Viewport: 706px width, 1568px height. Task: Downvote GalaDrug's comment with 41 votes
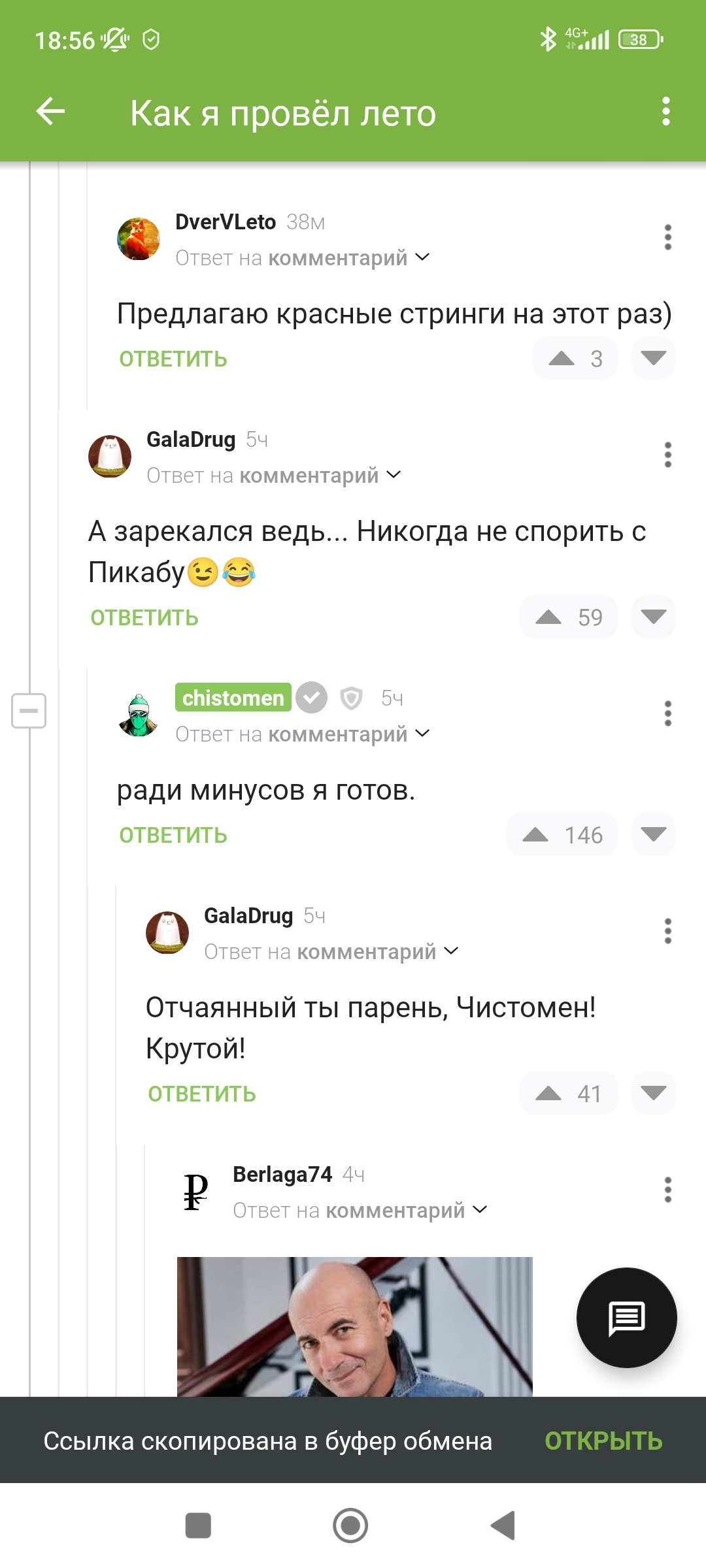pyautogui.click(x=653, y=1093)
